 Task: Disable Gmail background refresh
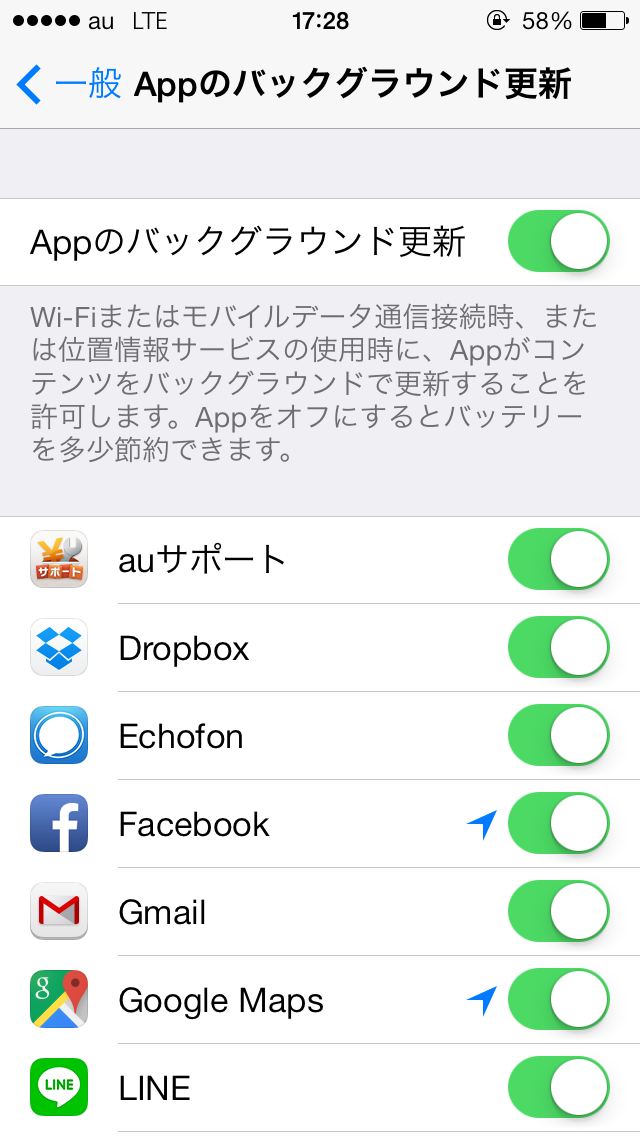coord(558,912)
